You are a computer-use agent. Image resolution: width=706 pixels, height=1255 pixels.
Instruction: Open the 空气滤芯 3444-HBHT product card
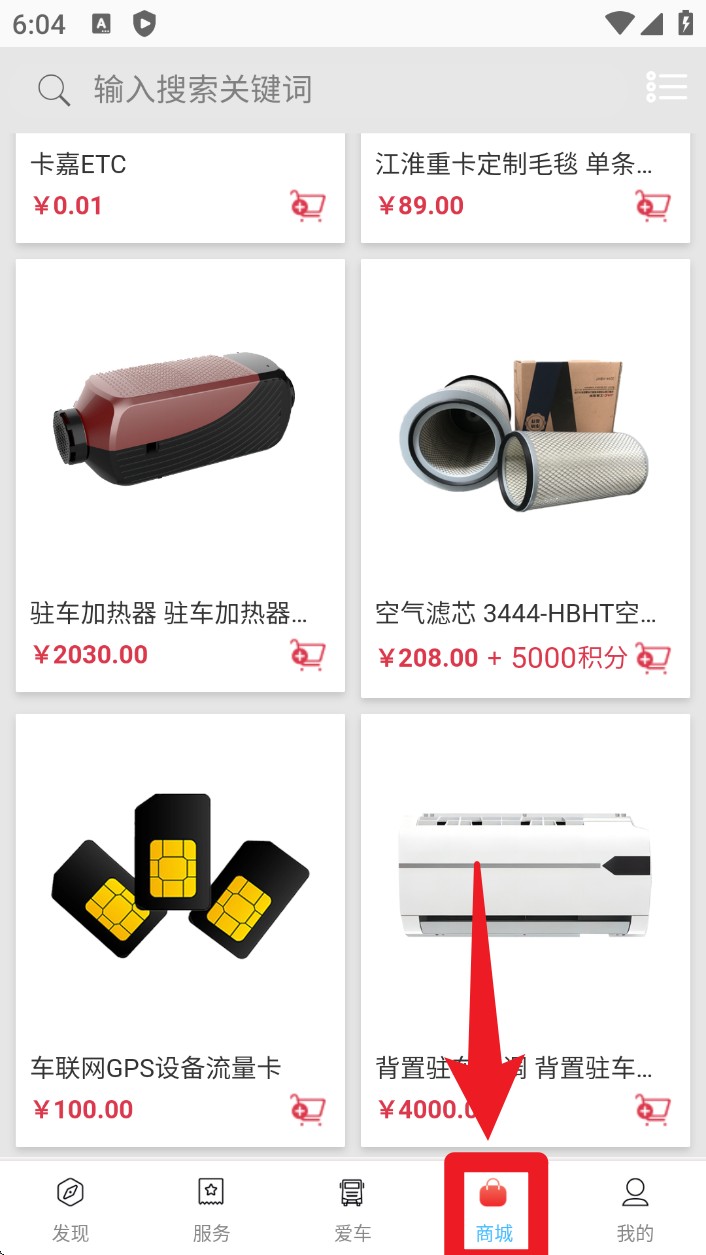(525, 478)
